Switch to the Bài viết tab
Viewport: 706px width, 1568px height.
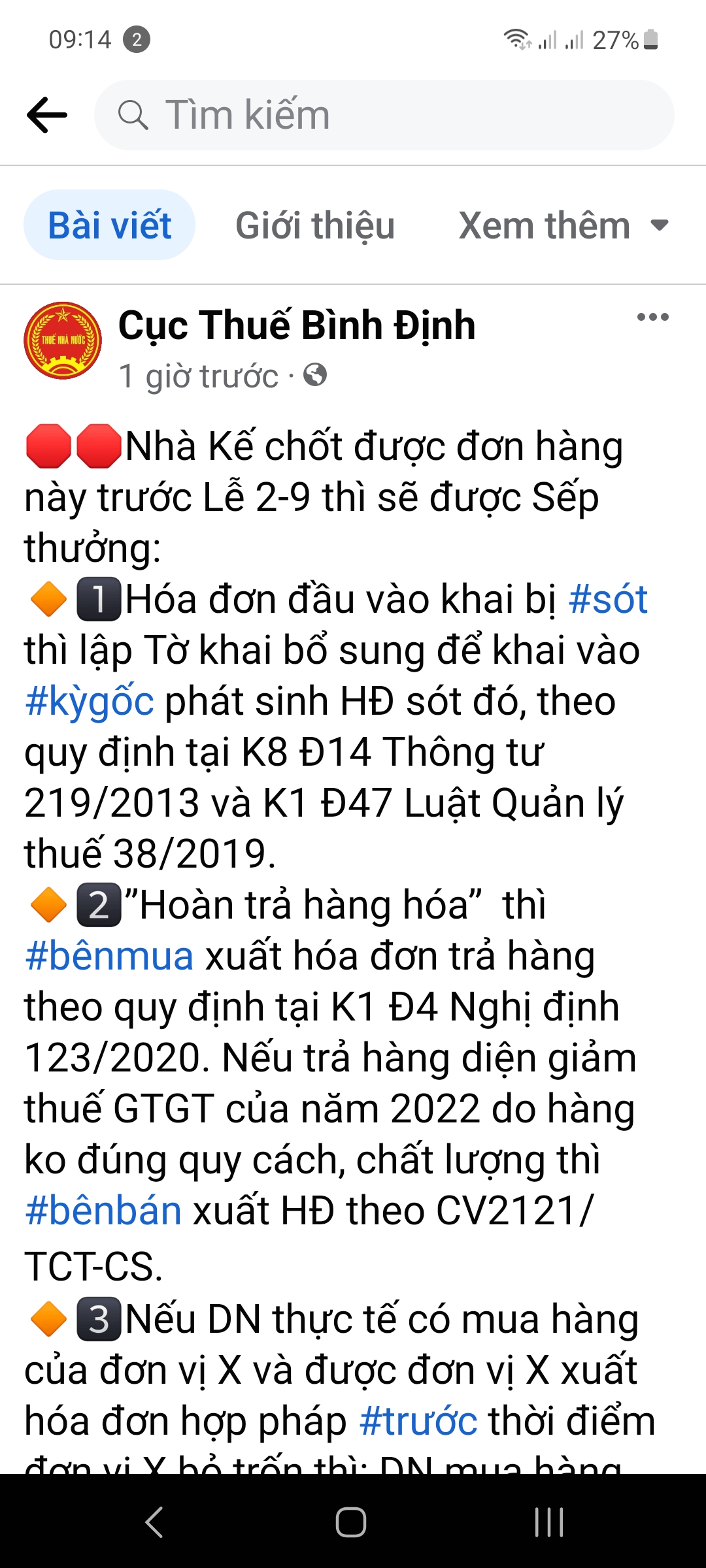point(109,225)
